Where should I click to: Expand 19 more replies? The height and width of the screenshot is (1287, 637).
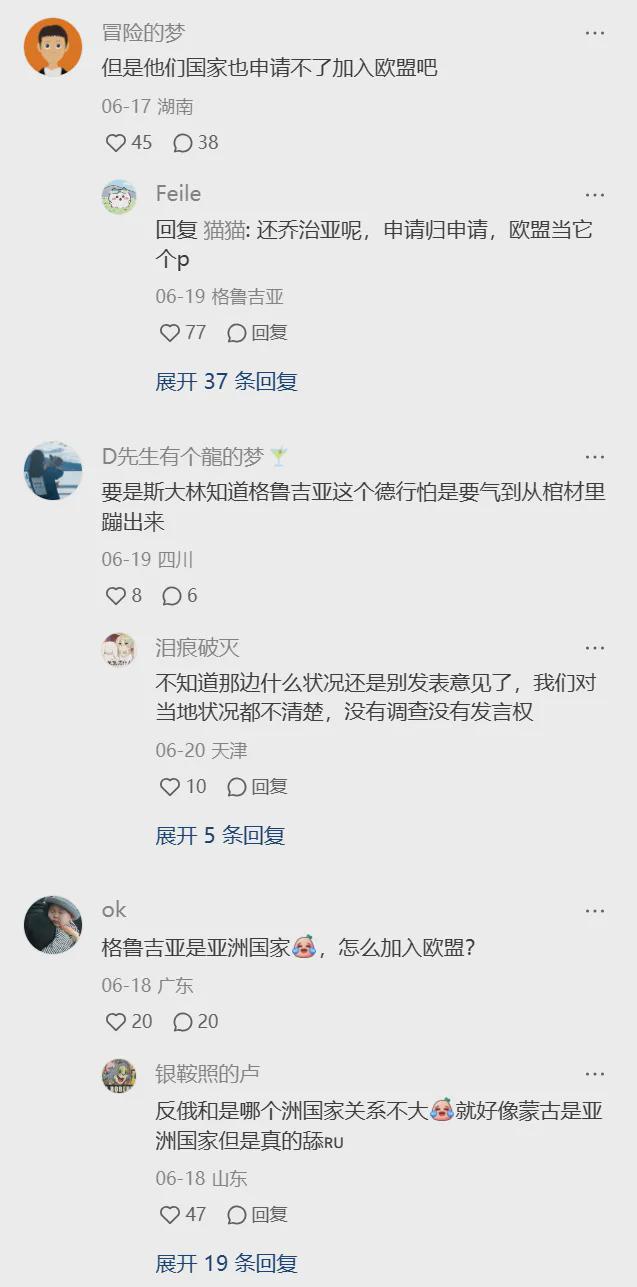pos(226,1263)
